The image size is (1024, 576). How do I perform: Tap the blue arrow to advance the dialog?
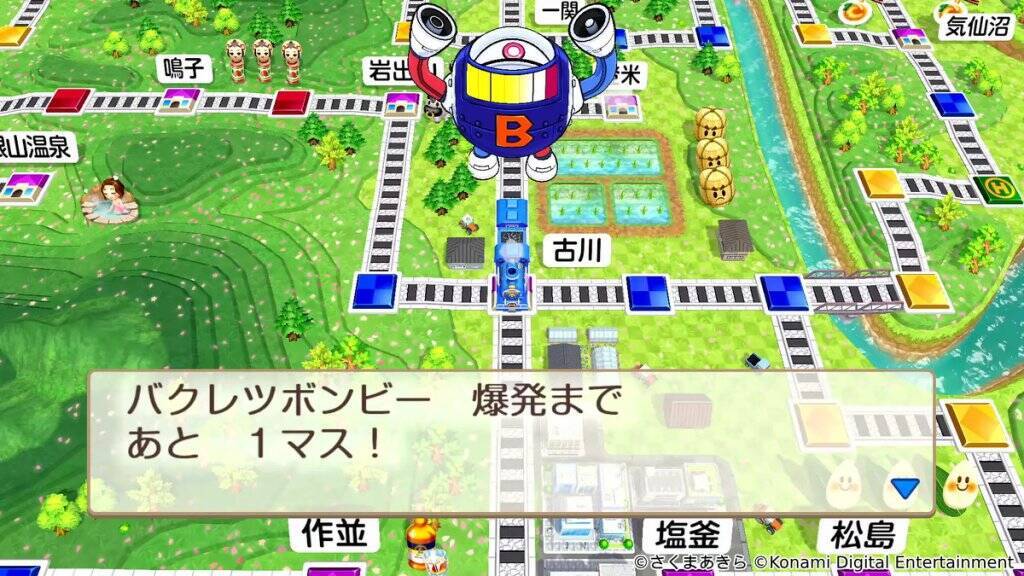click(x=905, y=488)
